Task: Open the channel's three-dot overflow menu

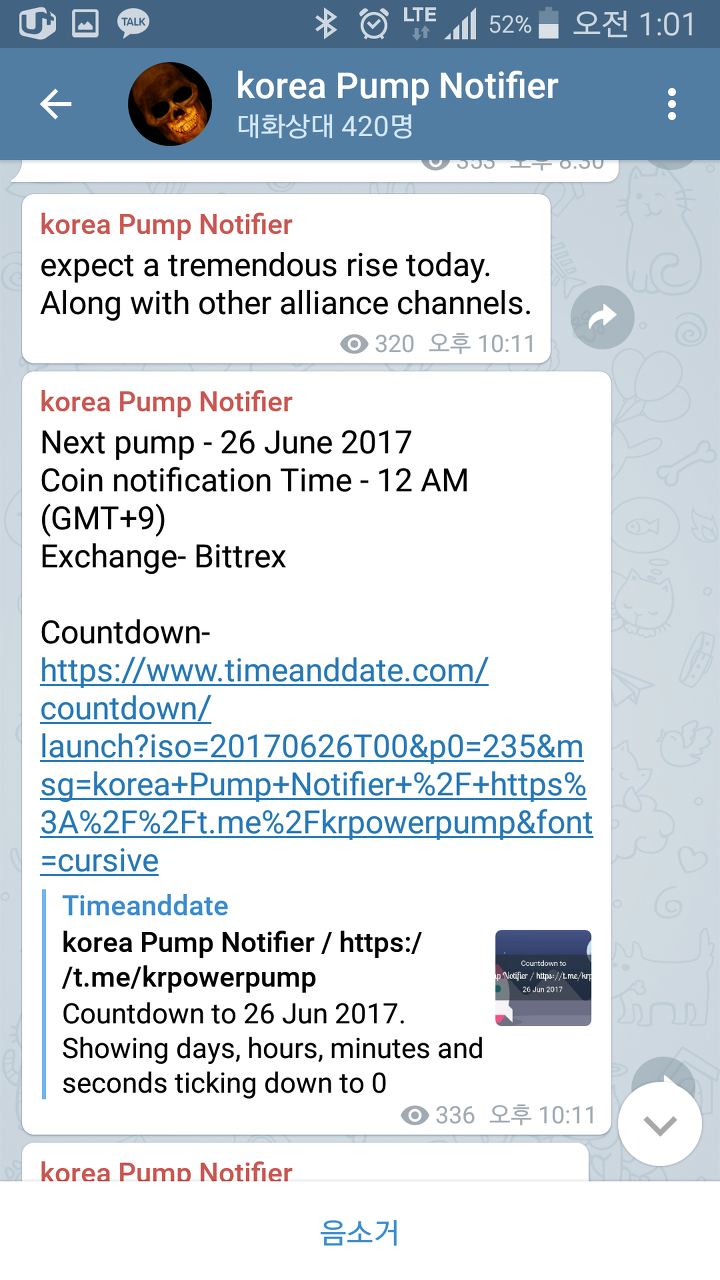Action: coord(672,104)
